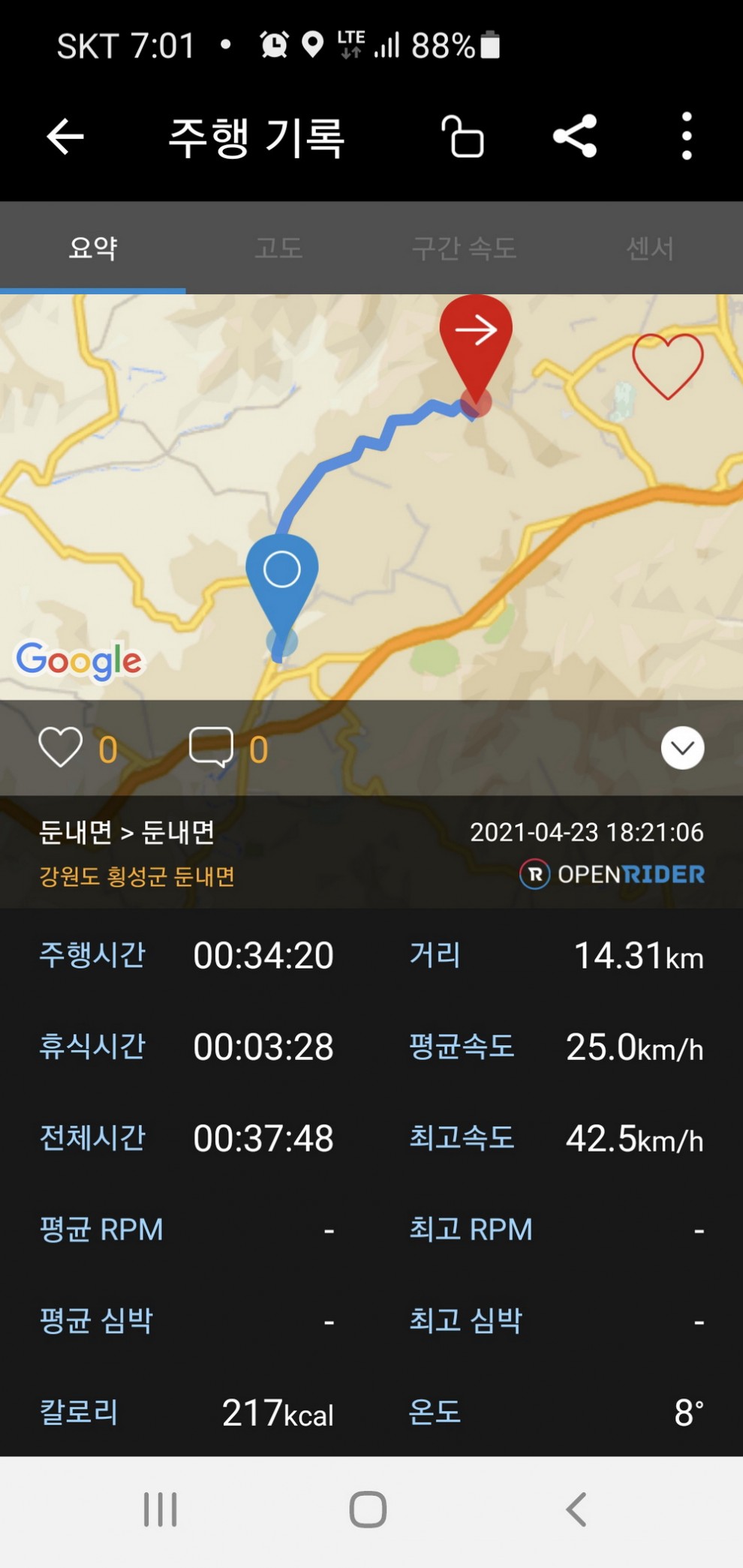Expand the map with the chevron button
Image resolution: width=743 pixels, height=1568 pixels.
tap(682, 748)
